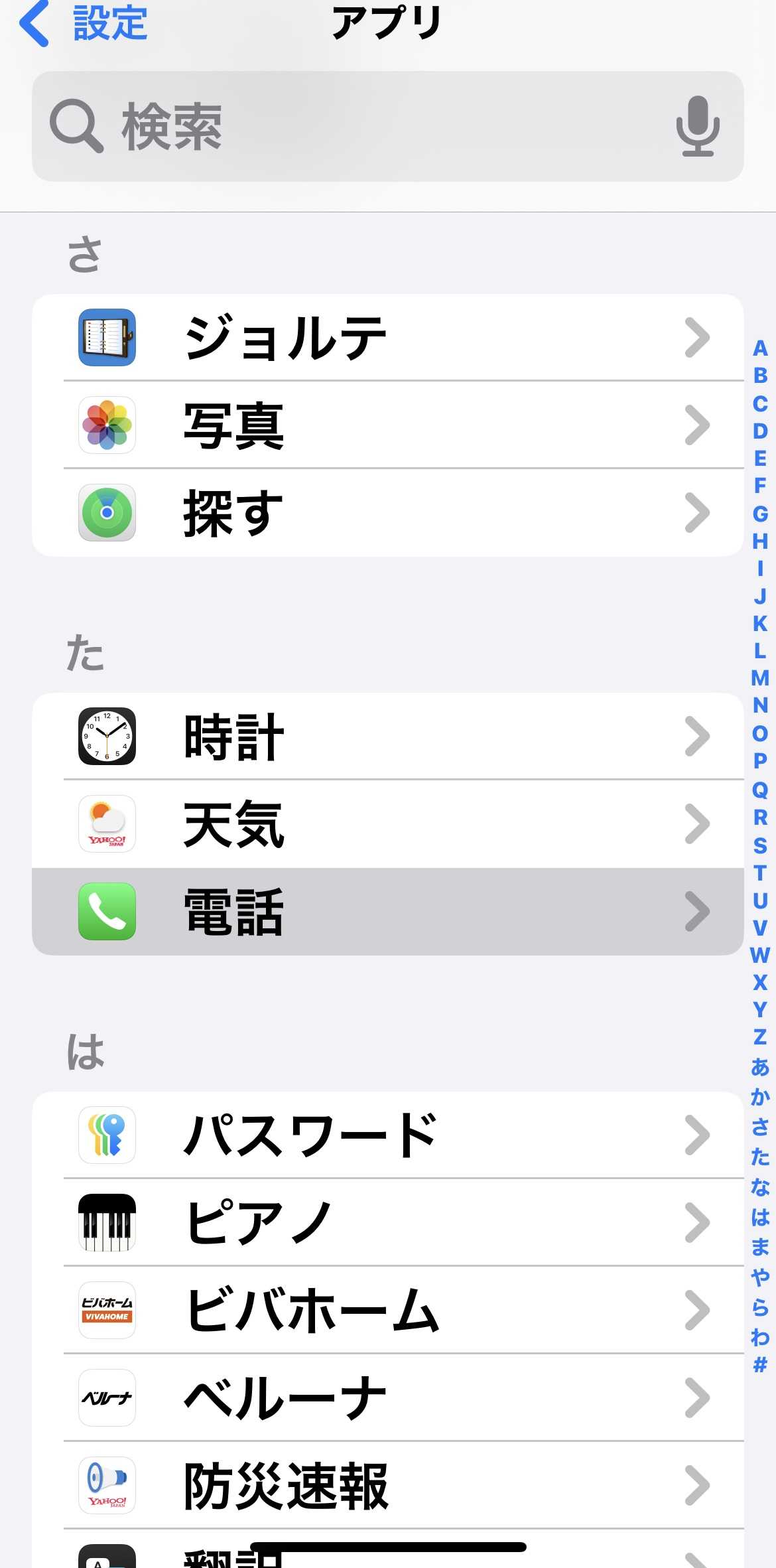The image size is (776, 1568).
Task: Open 時計 settings
Action: [x=387, y=736]
